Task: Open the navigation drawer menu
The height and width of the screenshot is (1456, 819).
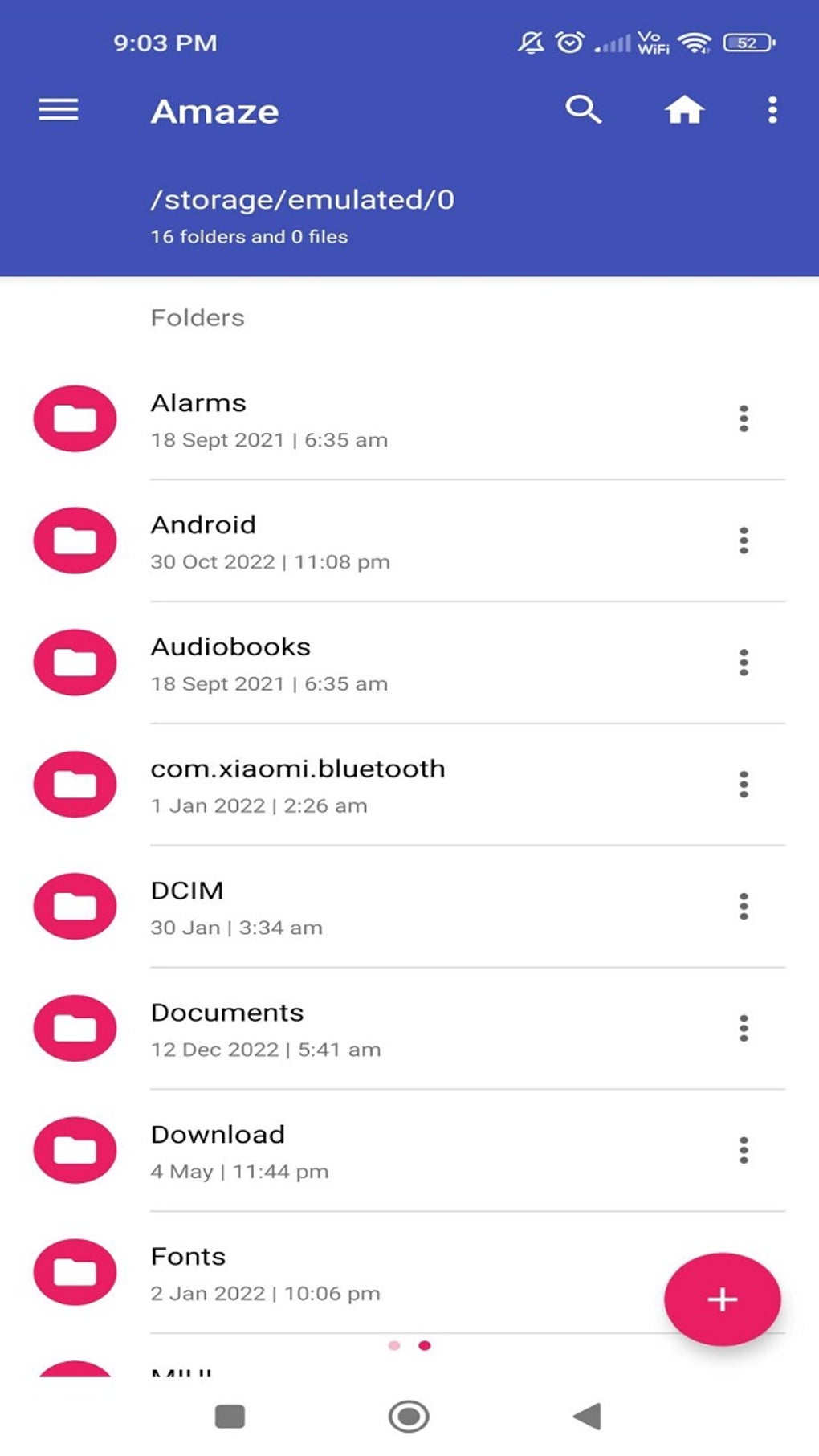Action: 59,109
